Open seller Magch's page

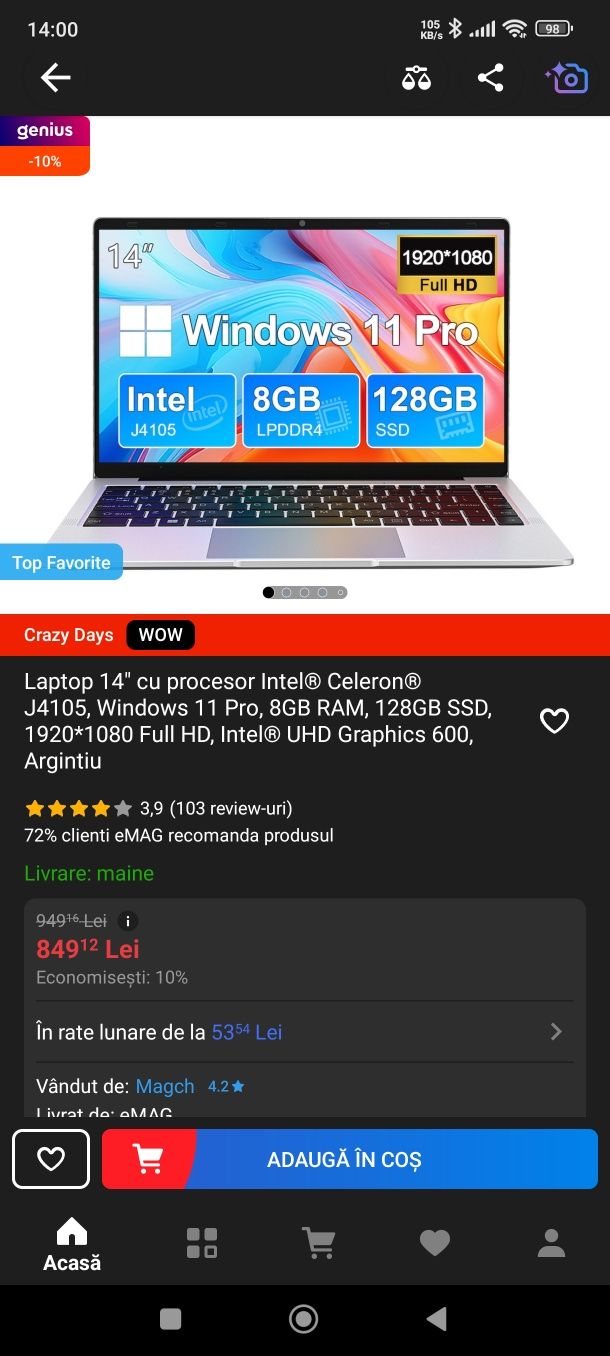tap(165, 1086)
